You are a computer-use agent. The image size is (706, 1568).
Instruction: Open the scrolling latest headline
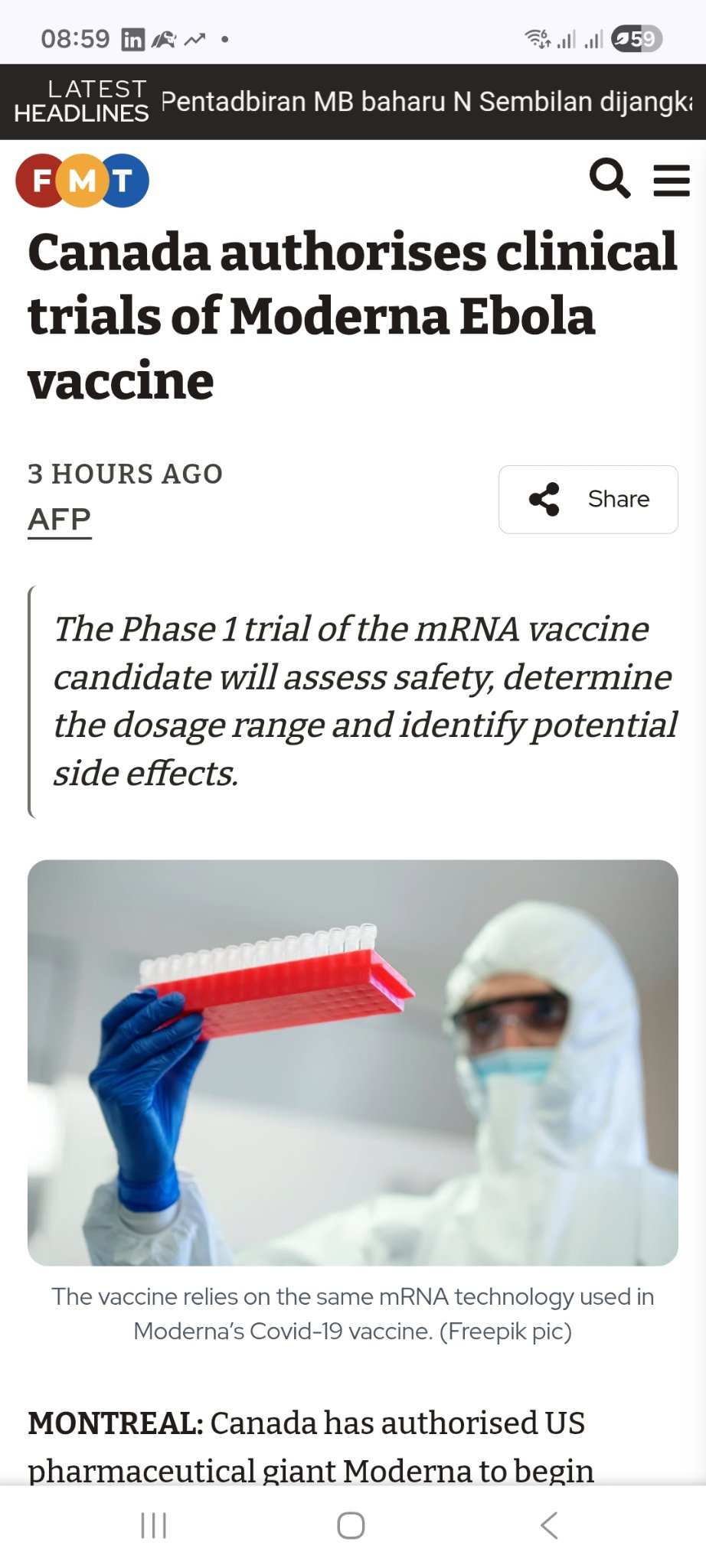click(427, 101)
